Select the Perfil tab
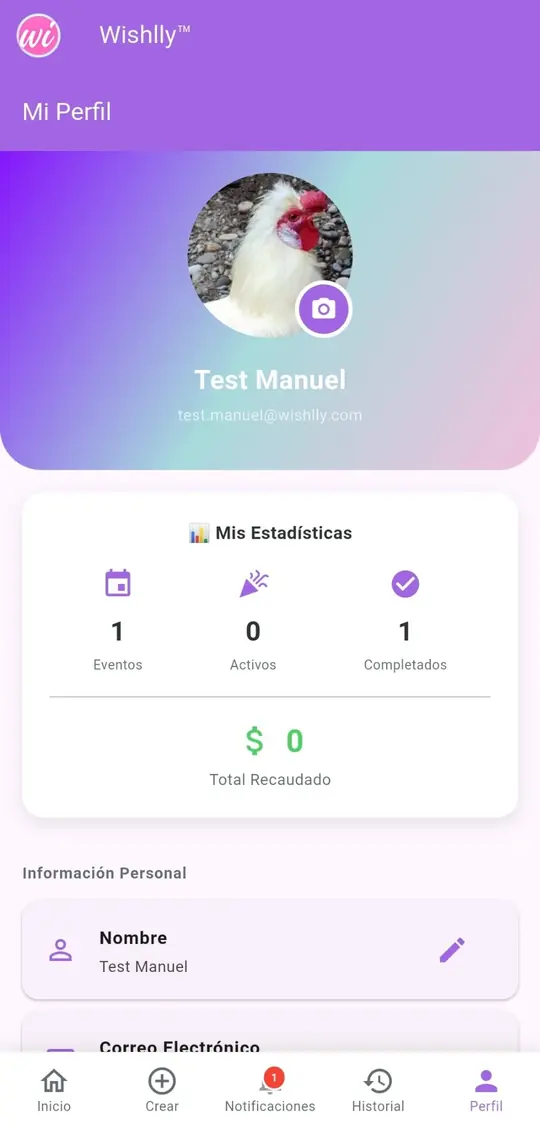540x1129 pixels. click(x=486, y=1090)
